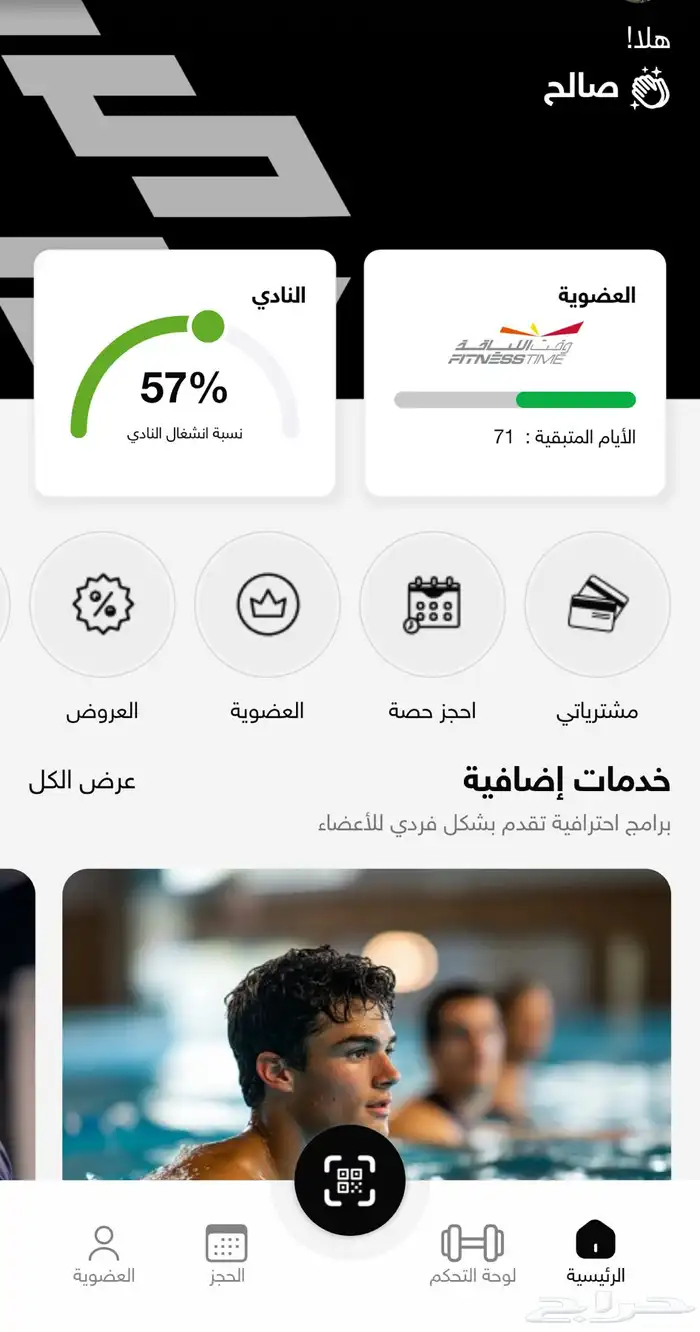View العروض offers

[102, 605]
